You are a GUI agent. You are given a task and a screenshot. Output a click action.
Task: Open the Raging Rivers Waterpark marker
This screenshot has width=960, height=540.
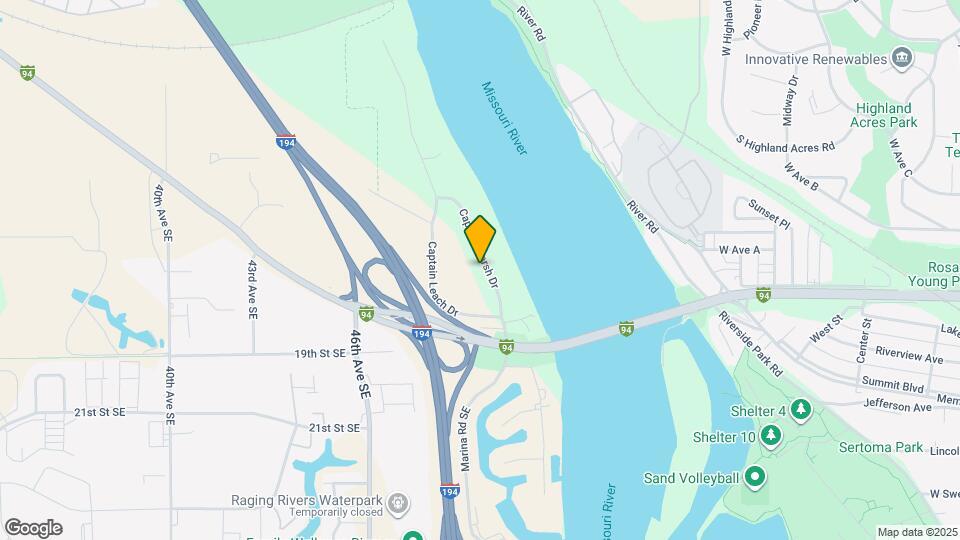(x=398, y=500)
